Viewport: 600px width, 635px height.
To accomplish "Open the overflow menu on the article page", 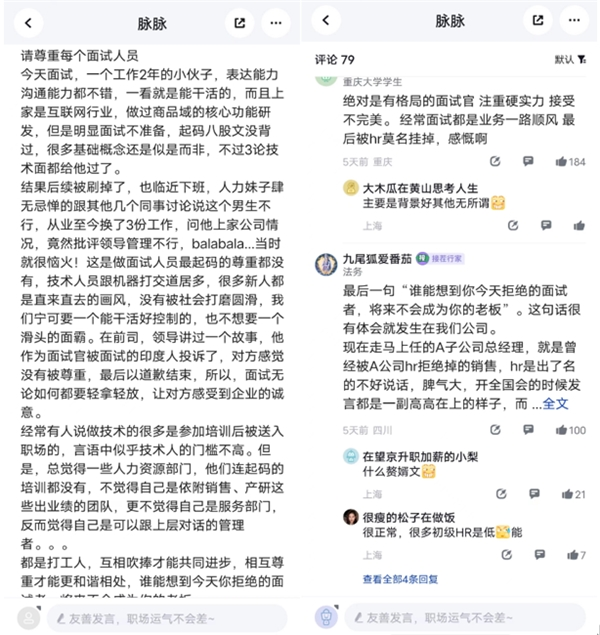I will click(x=277, y=21).
